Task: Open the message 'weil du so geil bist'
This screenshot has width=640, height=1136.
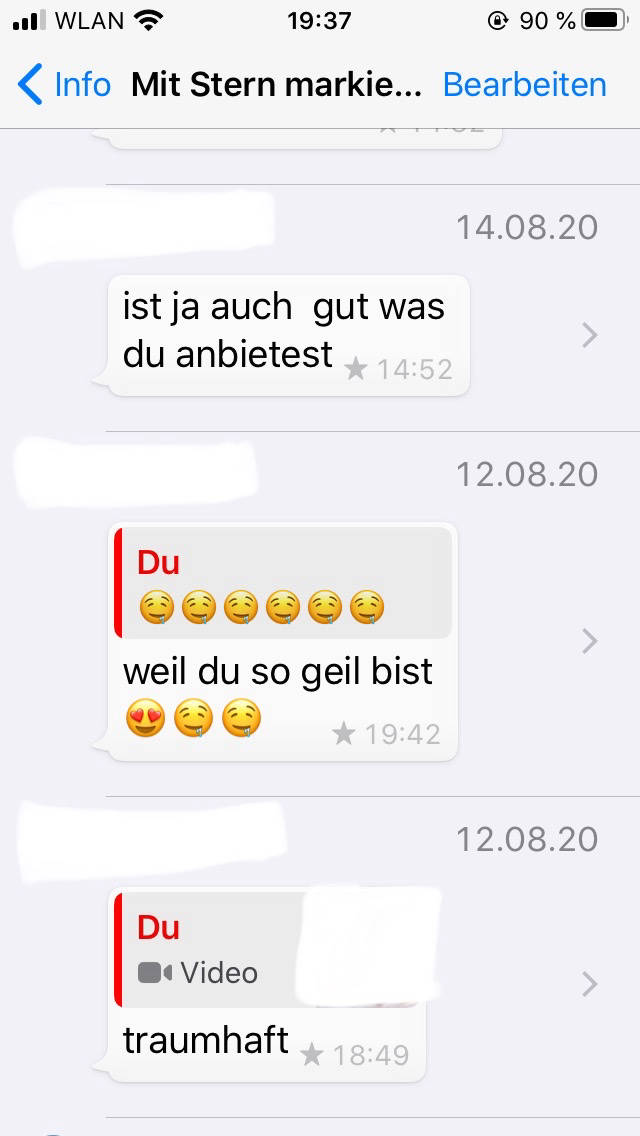Action: click(280, 672)
